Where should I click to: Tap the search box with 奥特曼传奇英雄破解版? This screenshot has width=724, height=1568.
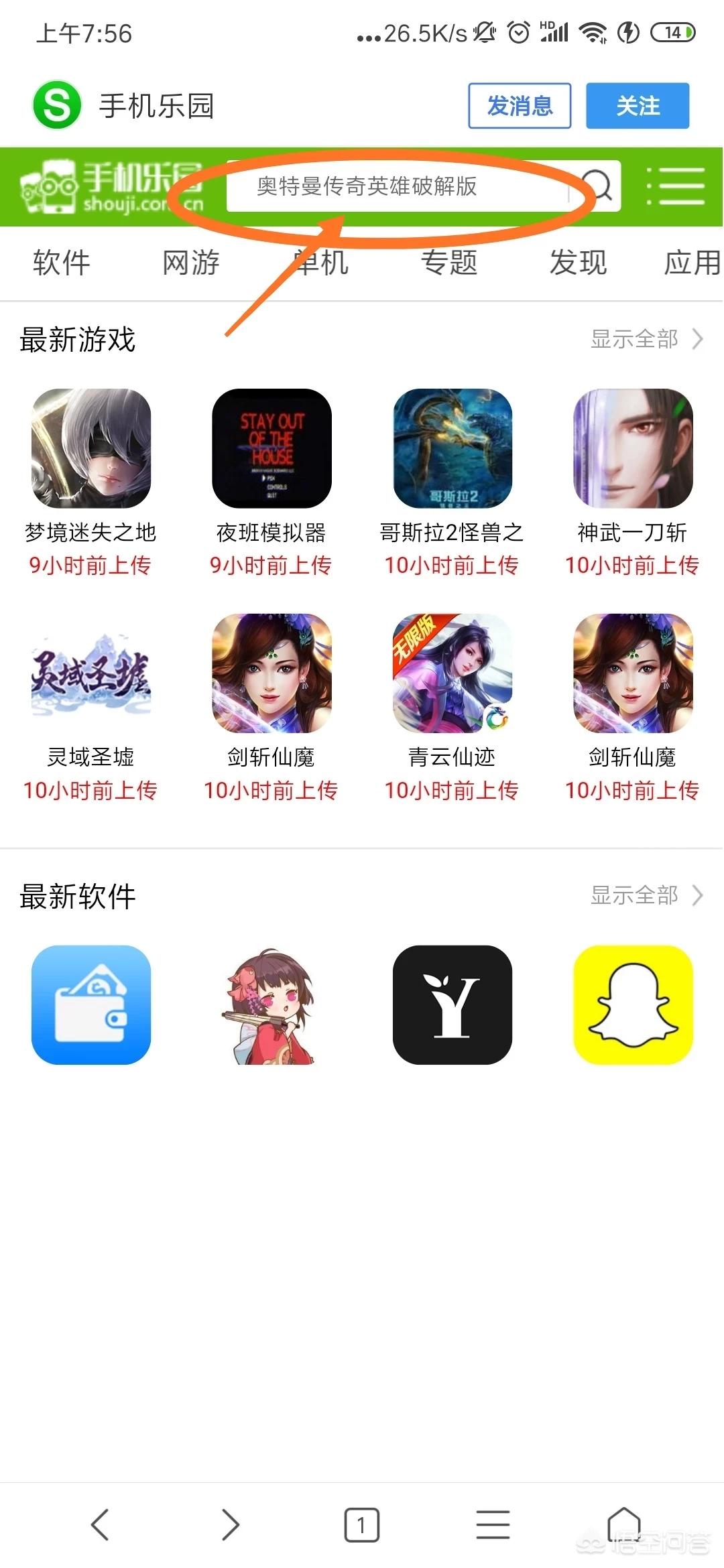coord(396,186)
